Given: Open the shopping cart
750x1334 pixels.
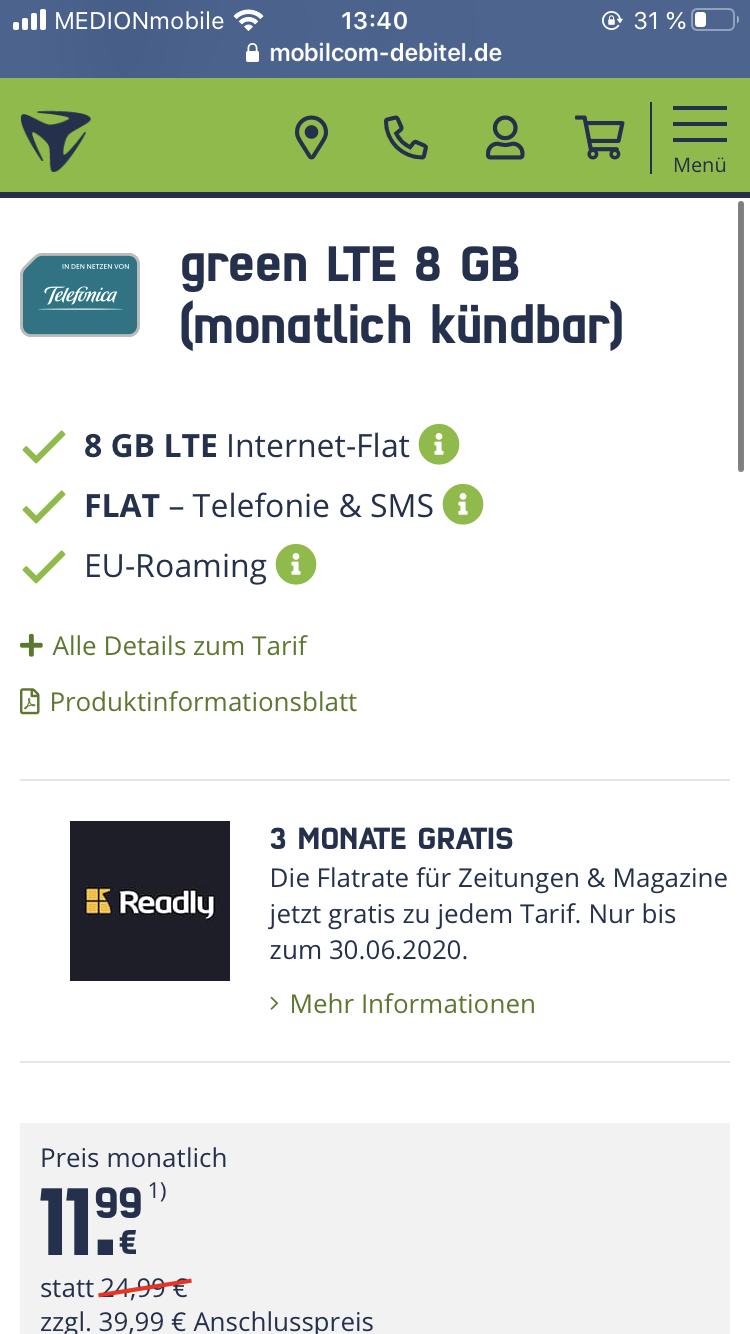Looking at the screenshot, I should pos(599,137).
